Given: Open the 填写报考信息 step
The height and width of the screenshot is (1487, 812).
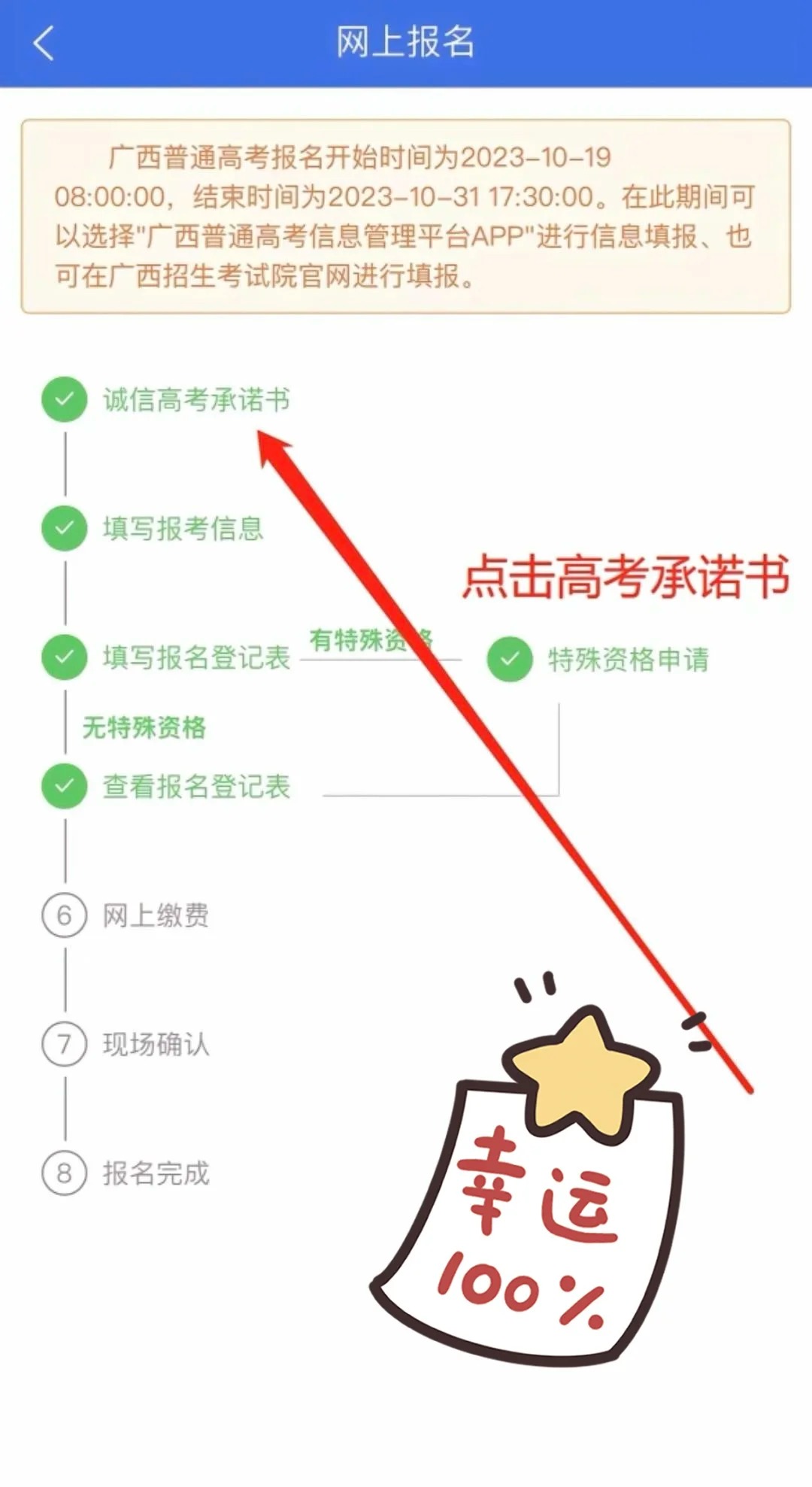Looking at the screenshot, I should tap(183, 528).
